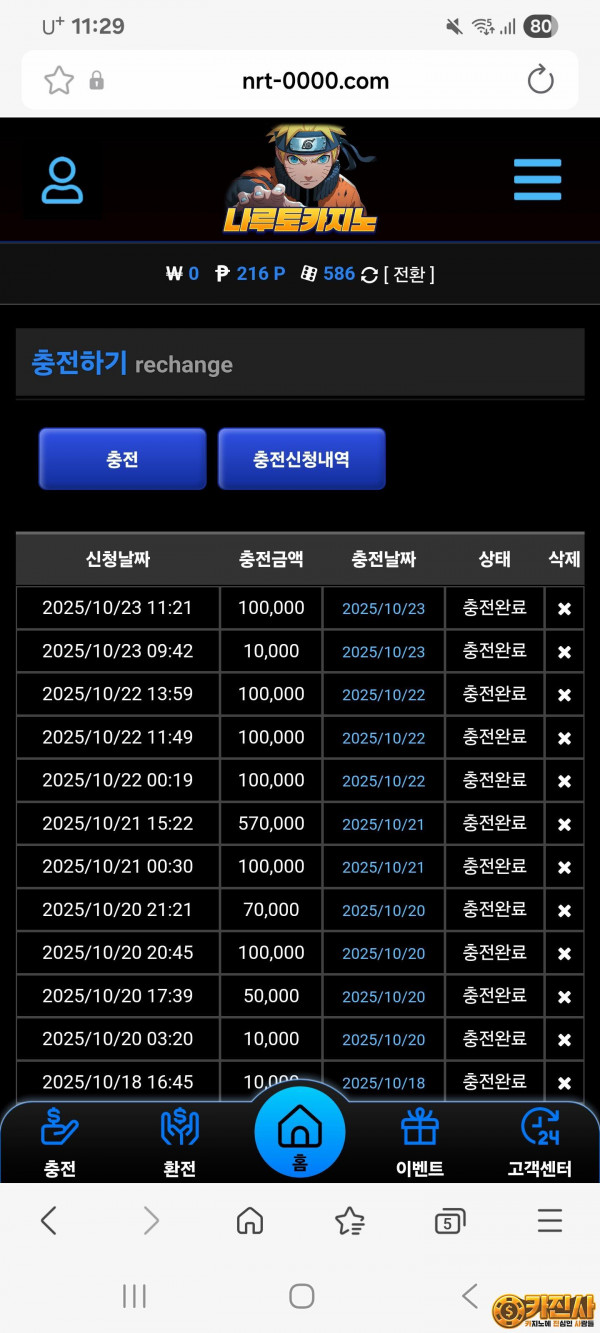The height and width of the screenshot is (1333, 600).
Task: Open the hamburger menu
Action: click(537, 180)
